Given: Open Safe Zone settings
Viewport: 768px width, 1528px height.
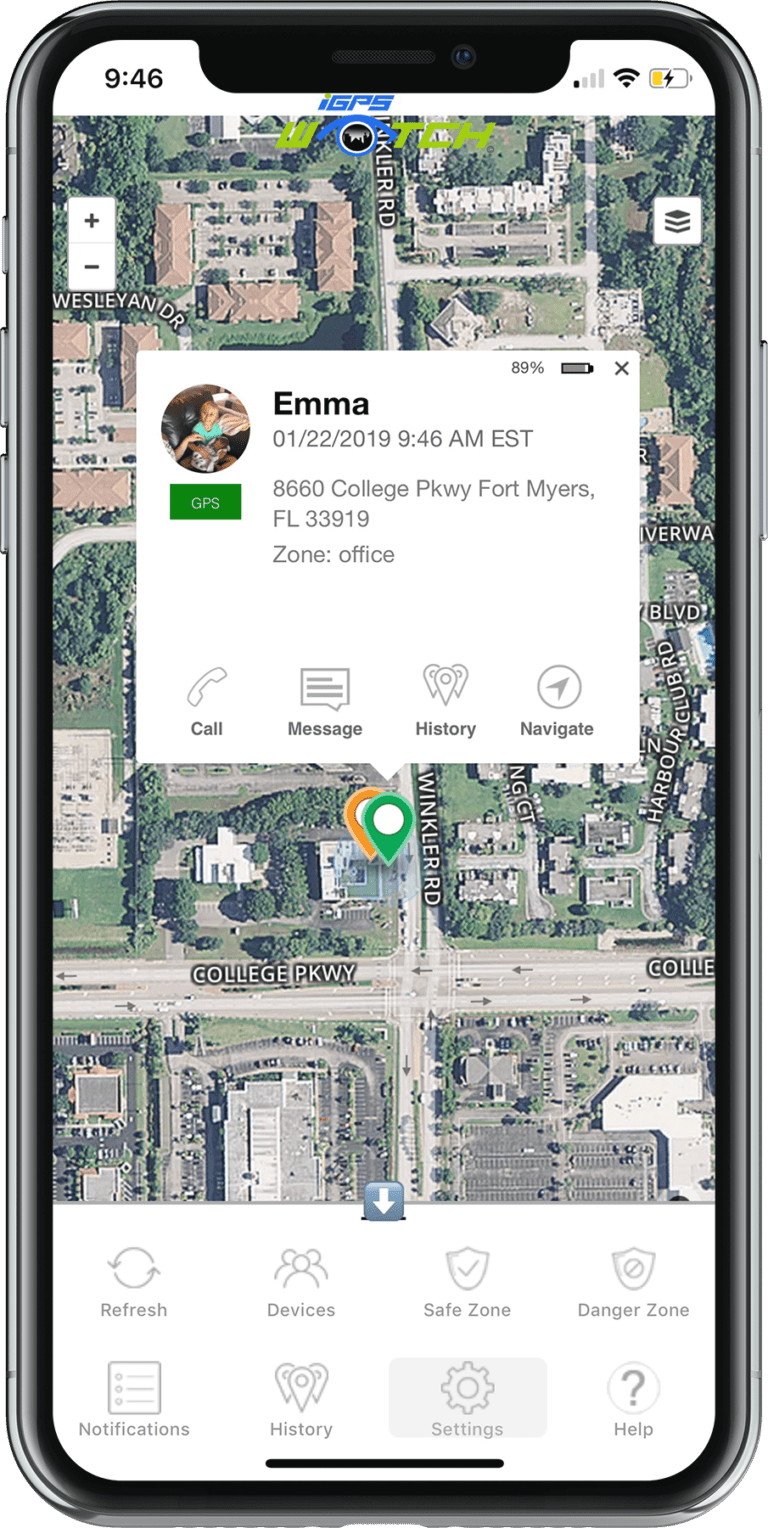Looking at the screenshot, I should pos(467,1282).
